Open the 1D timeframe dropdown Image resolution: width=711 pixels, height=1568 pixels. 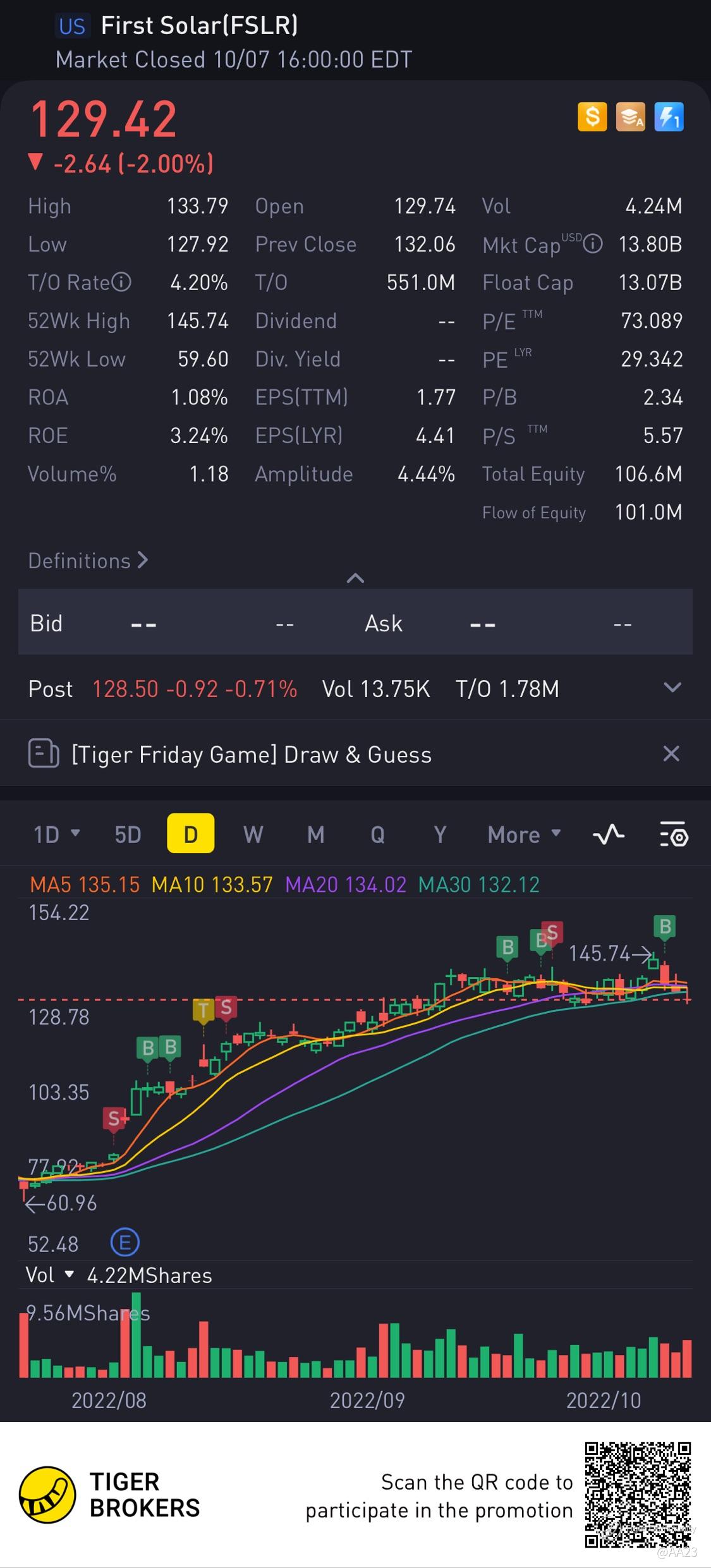(56, 834)
